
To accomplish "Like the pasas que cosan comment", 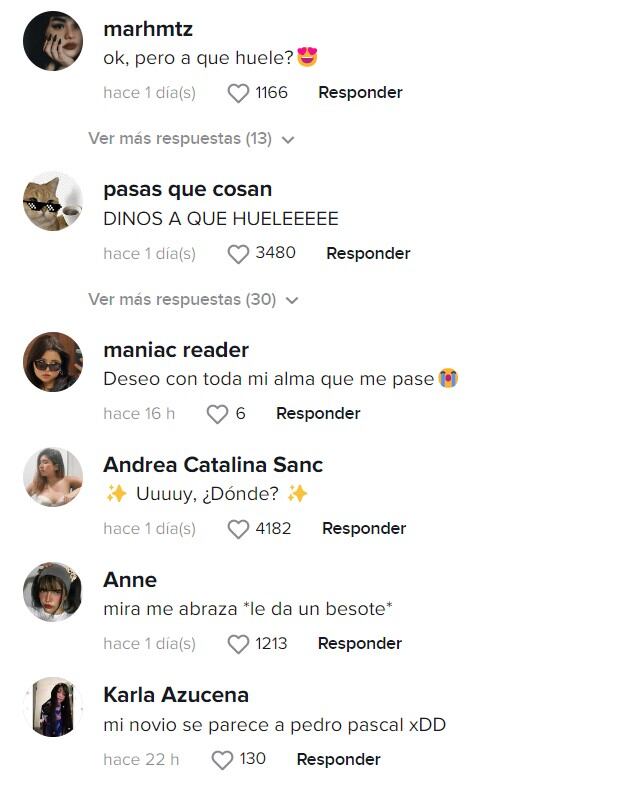I will click(238, 254).
